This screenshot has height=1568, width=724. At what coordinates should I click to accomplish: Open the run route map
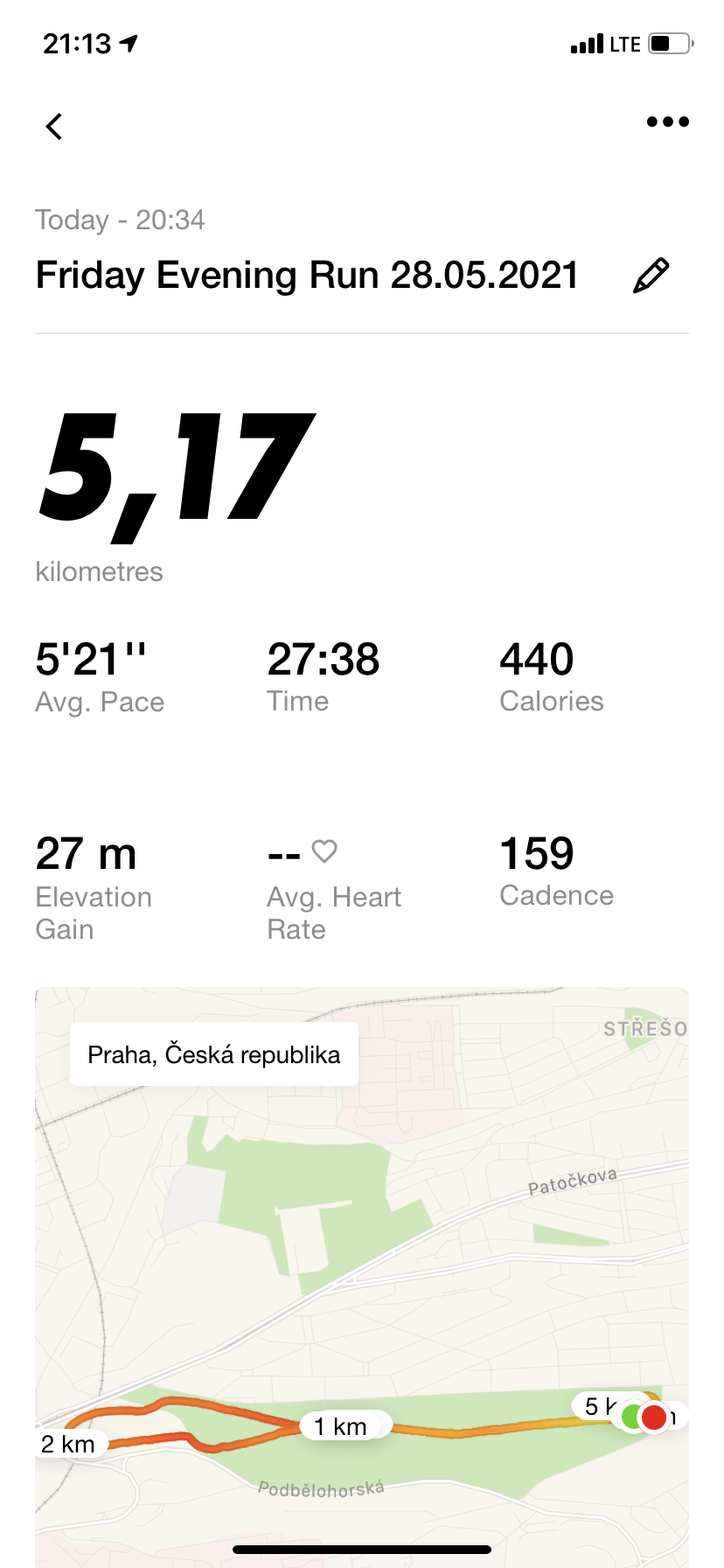click(x=362, y=1277)
